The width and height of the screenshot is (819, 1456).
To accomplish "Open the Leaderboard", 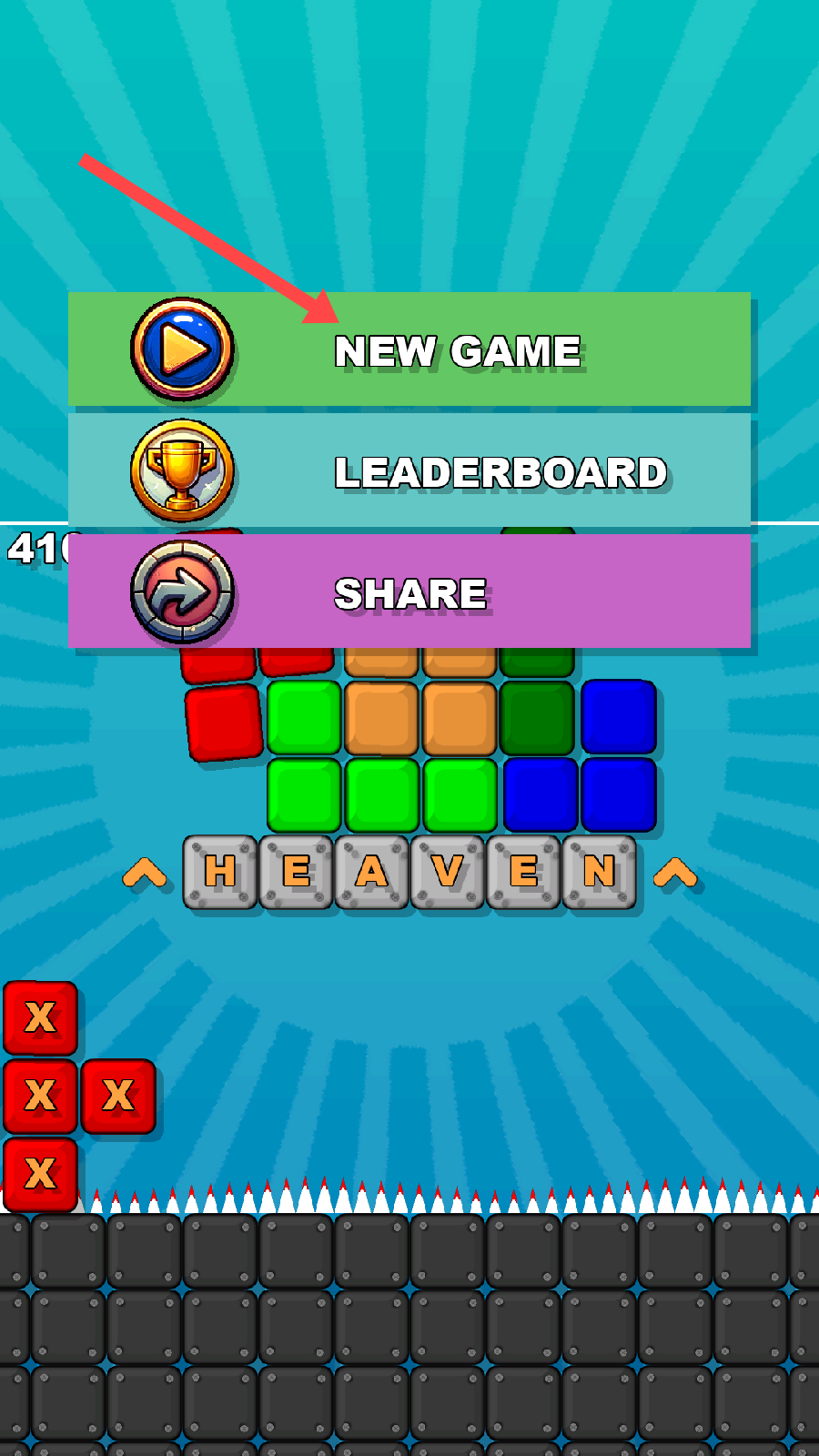I will 409,471.
